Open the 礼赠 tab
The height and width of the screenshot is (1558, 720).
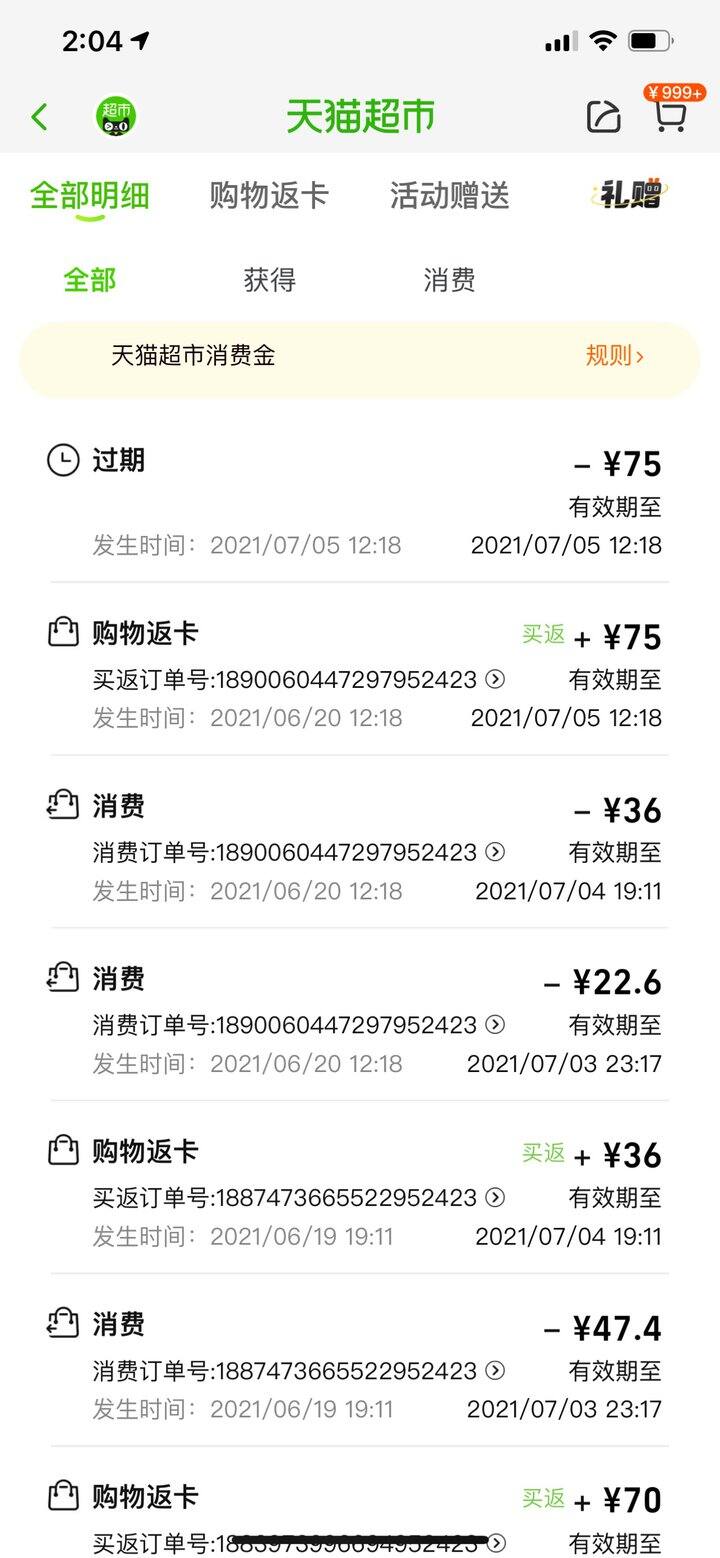(x=629, y=194)
